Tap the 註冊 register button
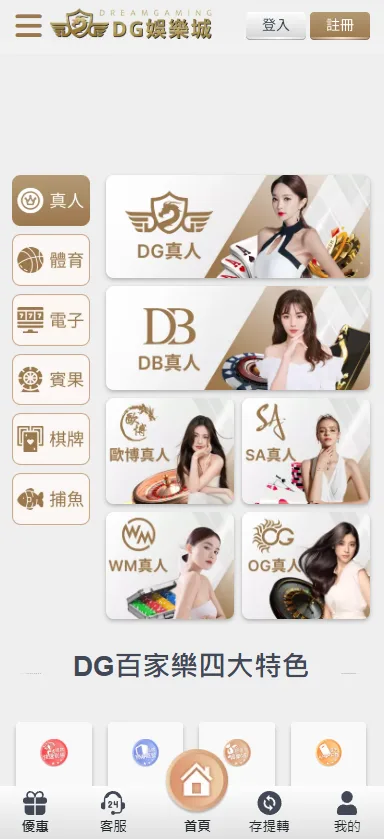The width and height of the screenshot is (384, 839). pos(340,25)
